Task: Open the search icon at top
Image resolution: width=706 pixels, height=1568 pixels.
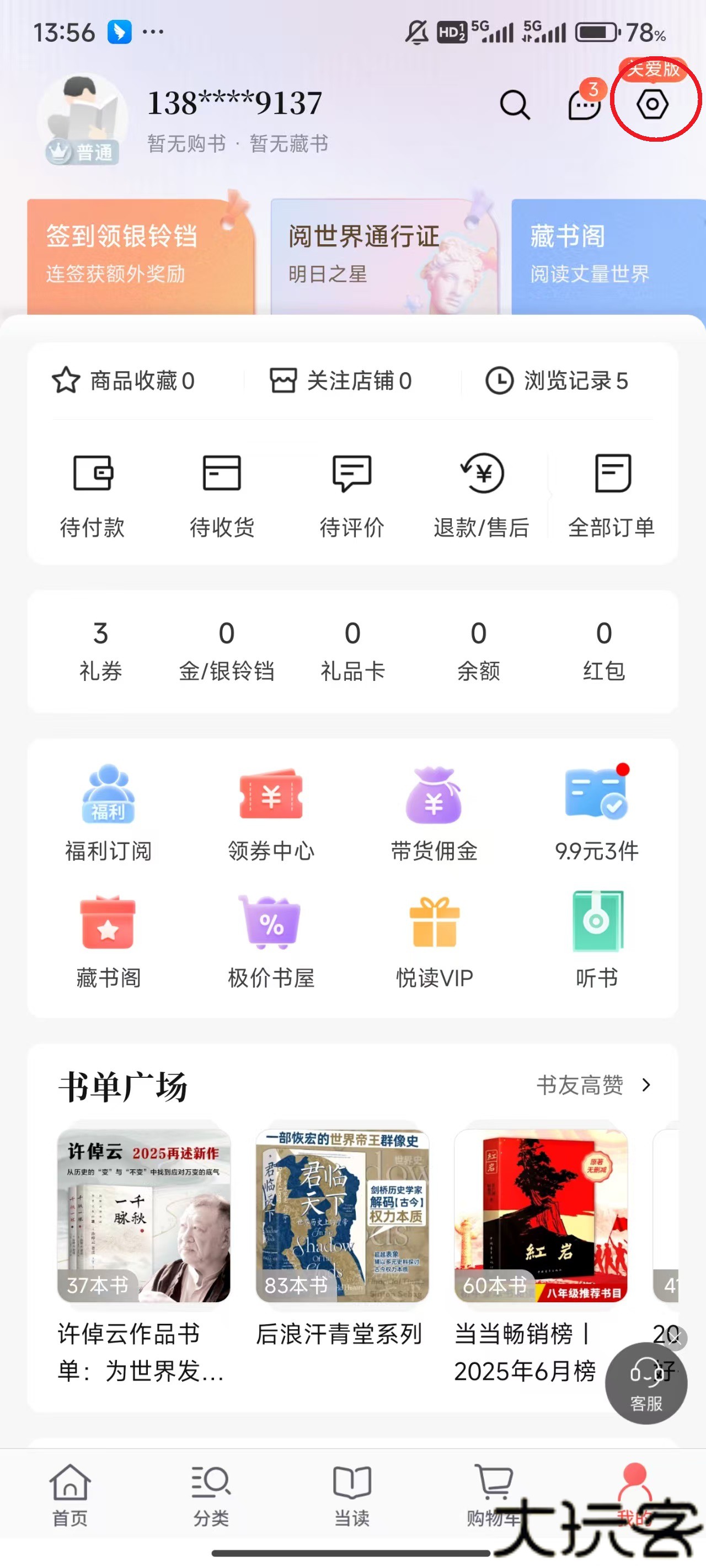Action: 515,105
